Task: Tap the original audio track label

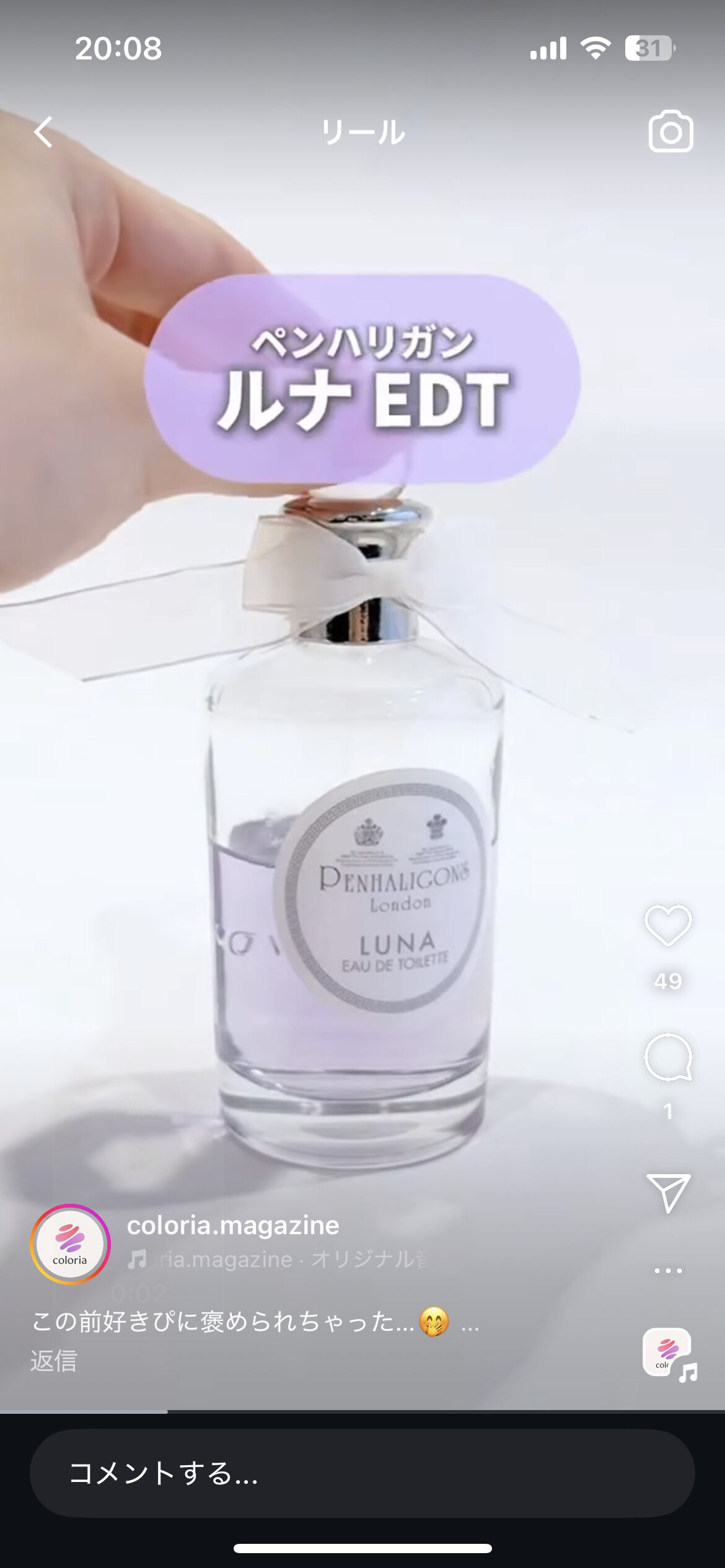Action: coord(279,1259)
